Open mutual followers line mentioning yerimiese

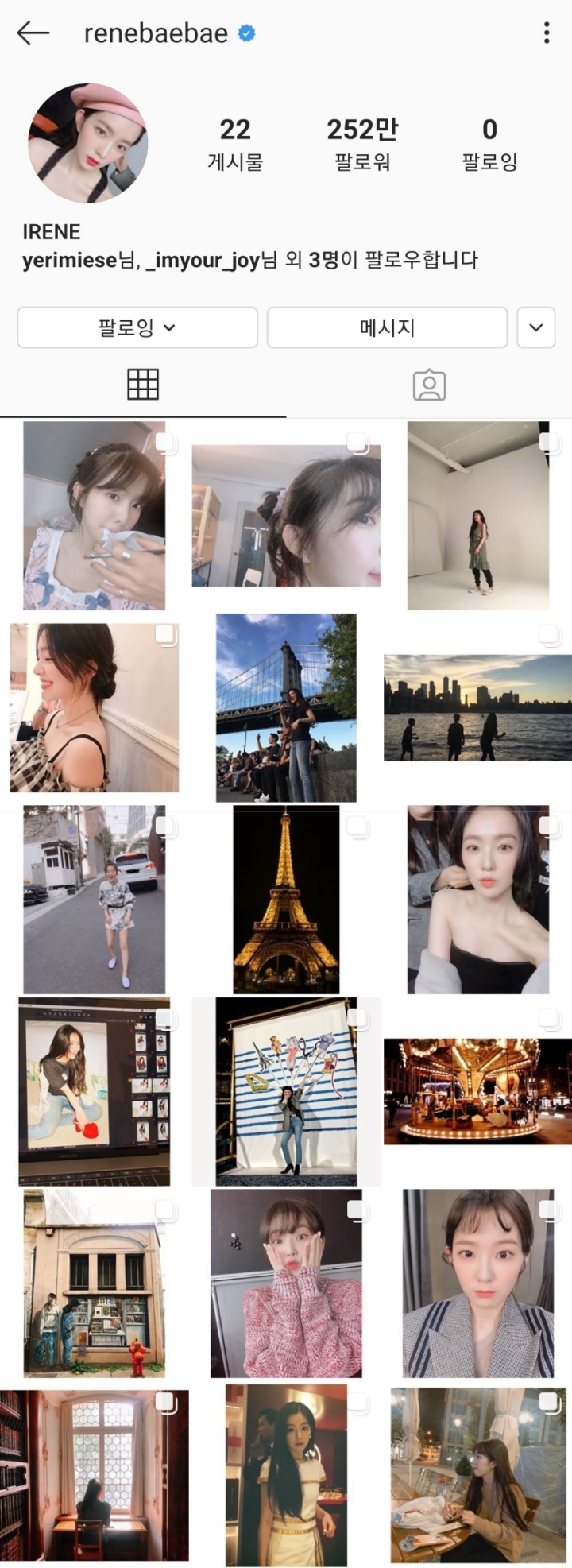pos(250,260)
